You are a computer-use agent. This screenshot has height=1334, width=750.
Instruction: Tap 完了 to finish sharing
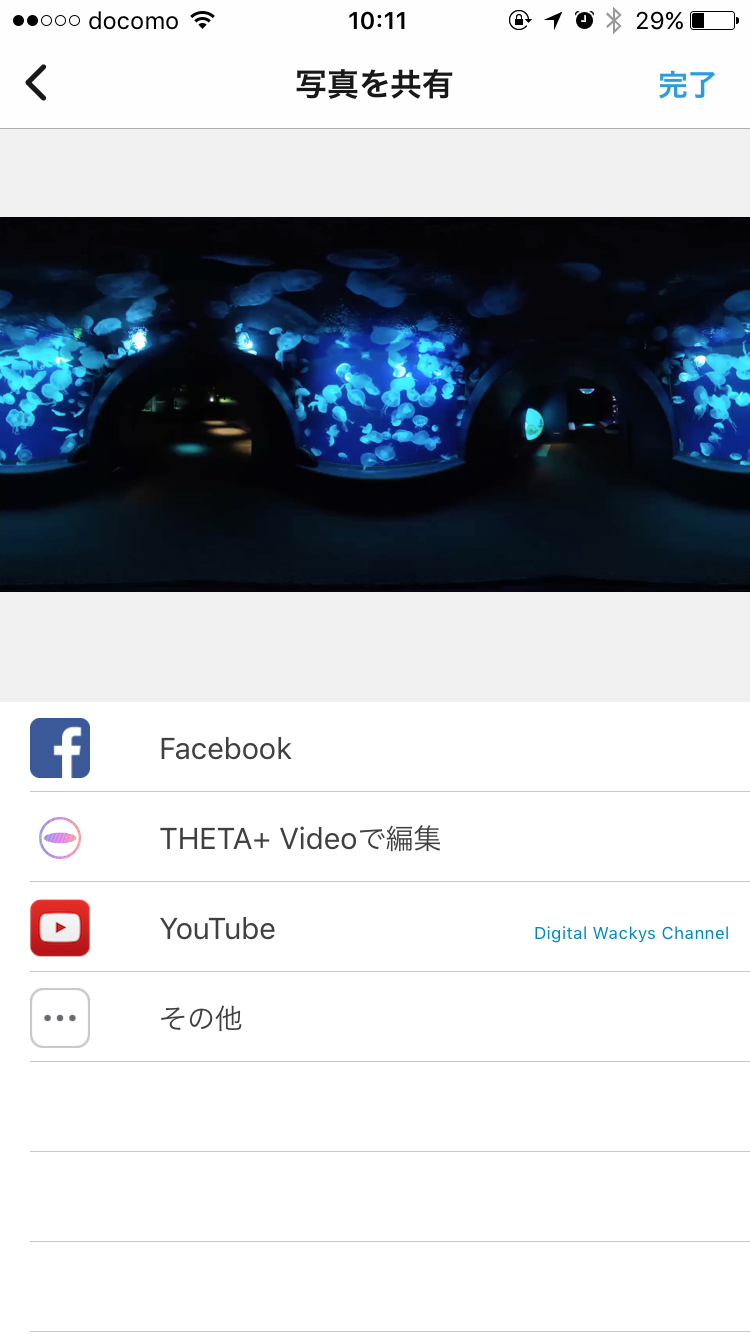click(687, 85)
